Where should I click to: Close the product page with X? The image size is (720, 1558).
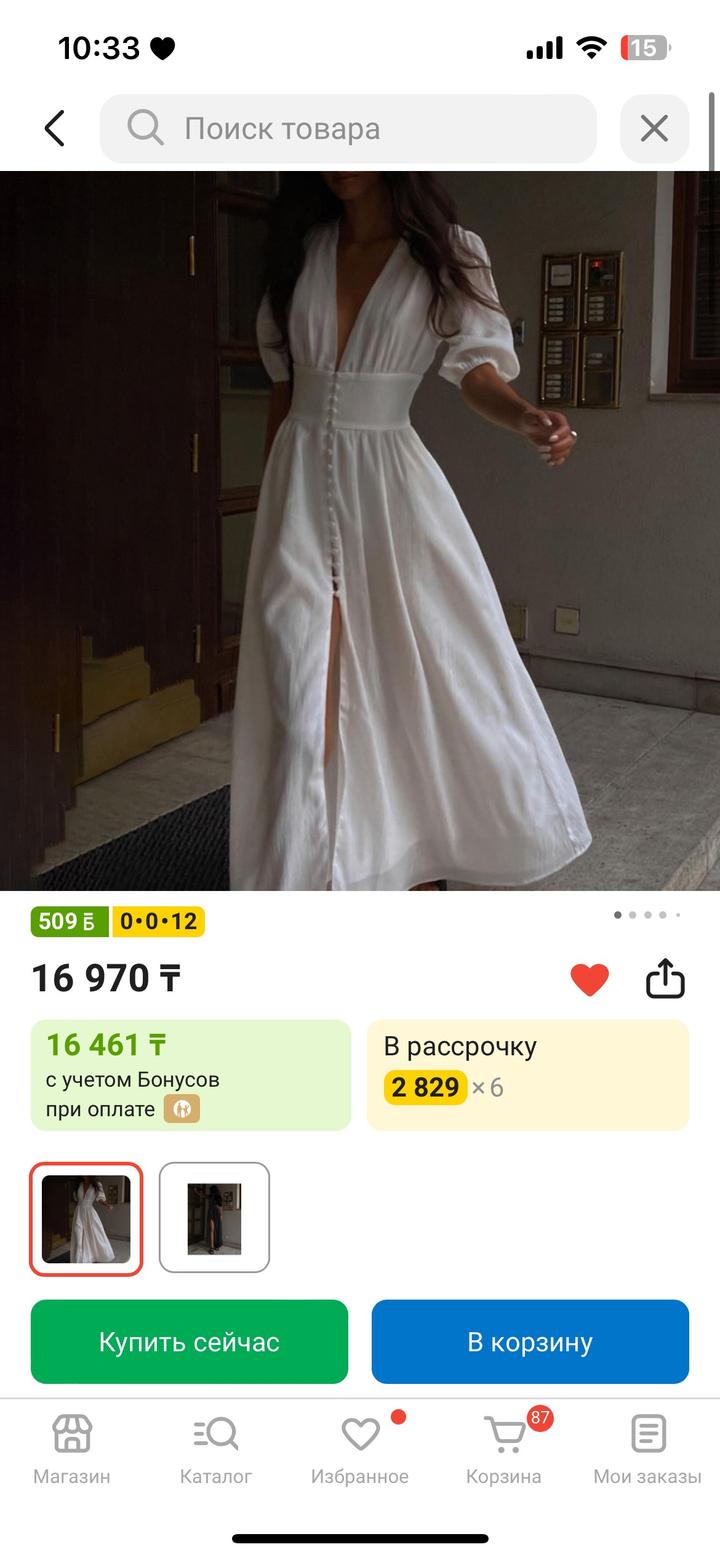(654, 129)
